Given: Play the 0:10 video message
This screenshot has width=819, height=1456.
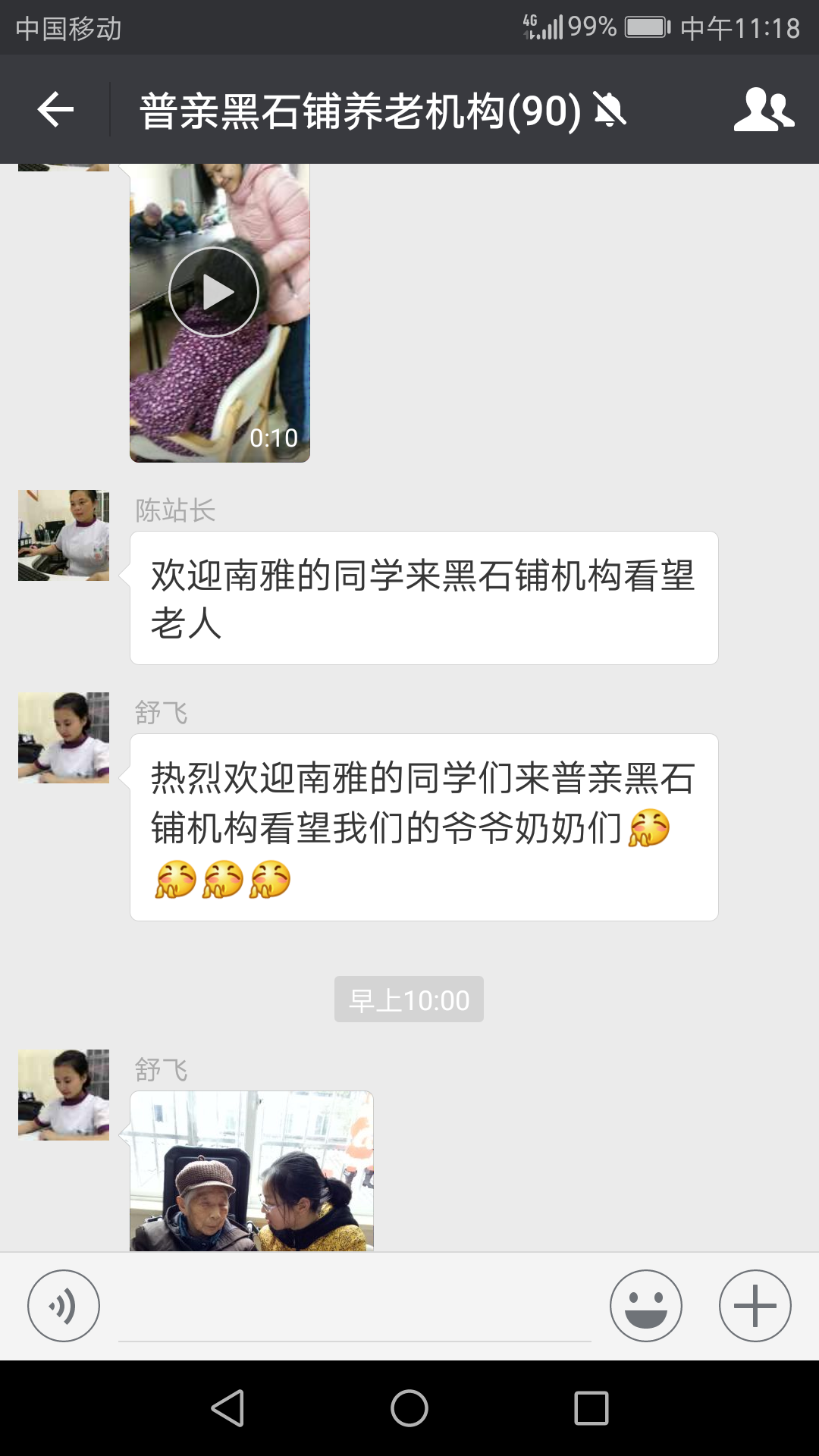Looking at the screenshot, I should (x=215, y=293).
